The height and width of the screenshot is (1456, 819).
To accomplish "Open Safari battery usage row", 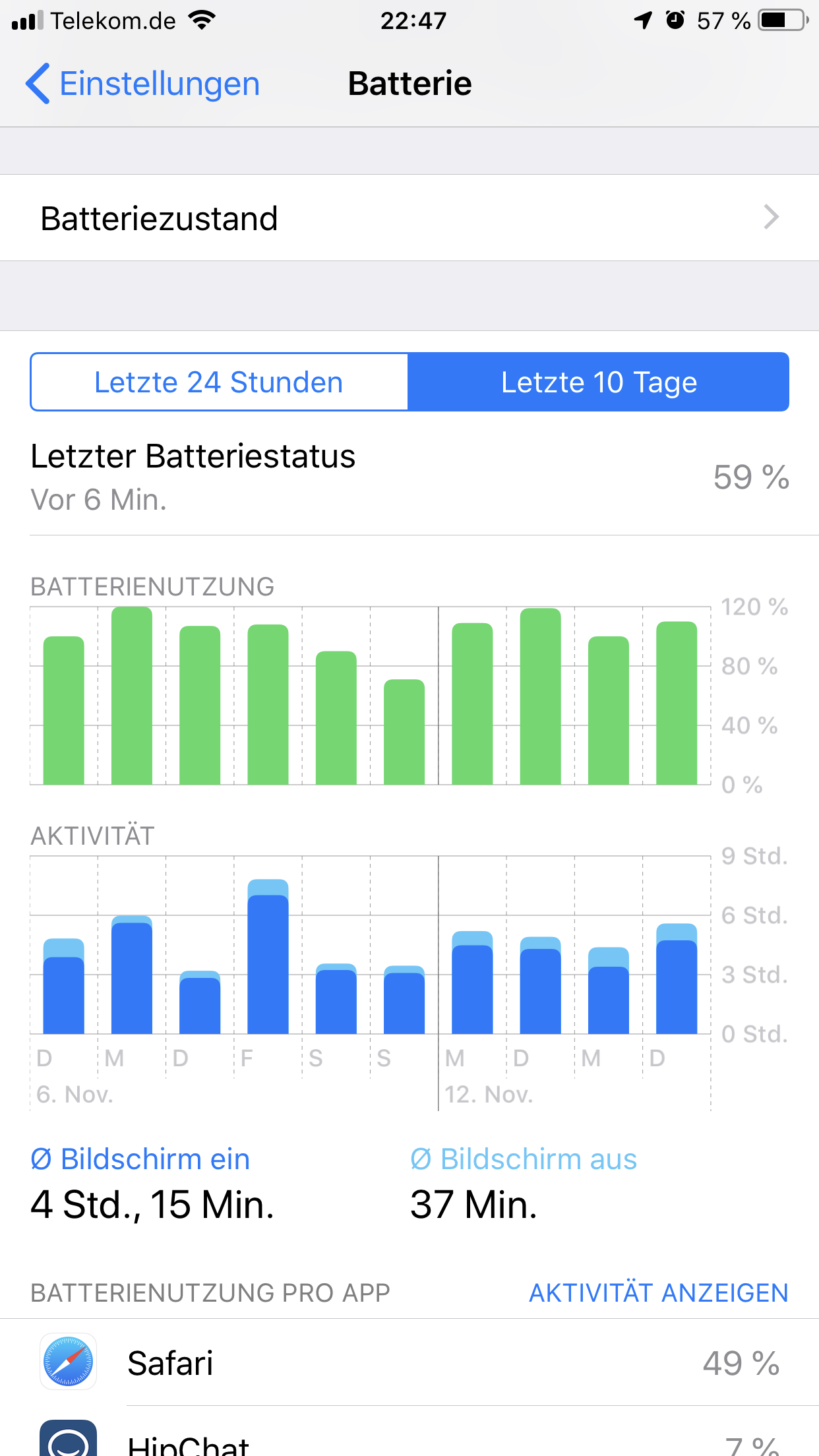I will 409,1363.
